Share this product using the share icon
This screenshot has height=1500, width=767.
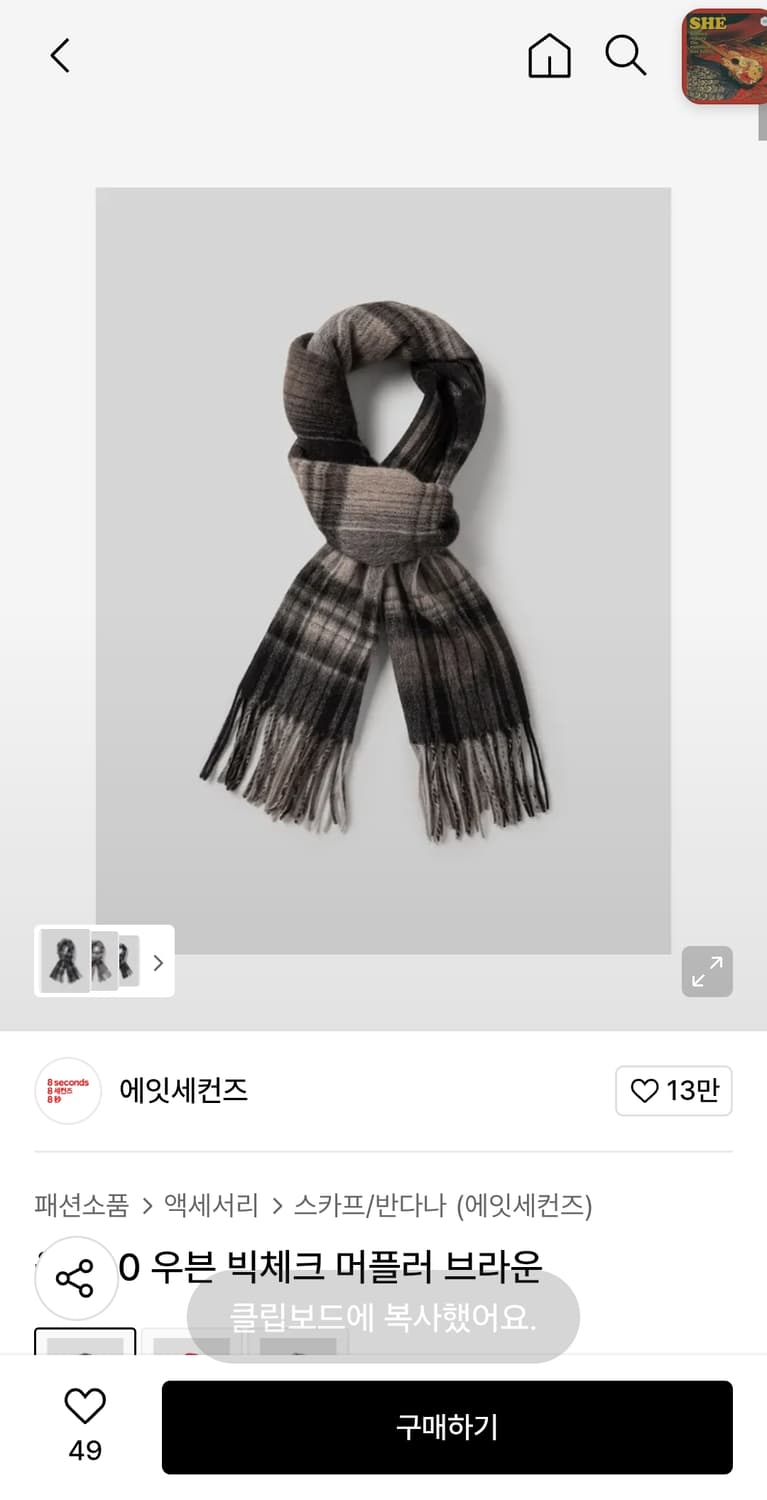[x=77, y=1277]
